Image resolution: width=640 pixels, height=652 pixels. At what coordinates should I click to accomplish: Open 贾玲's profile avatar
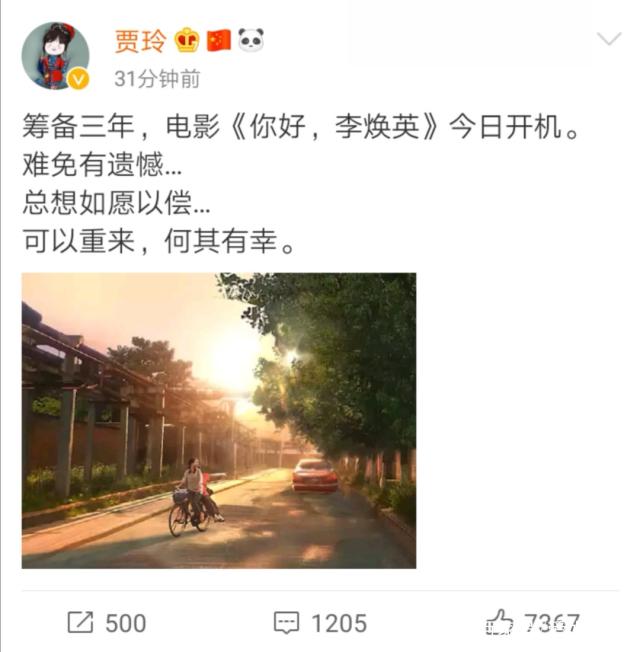click(x=56, y=56)
